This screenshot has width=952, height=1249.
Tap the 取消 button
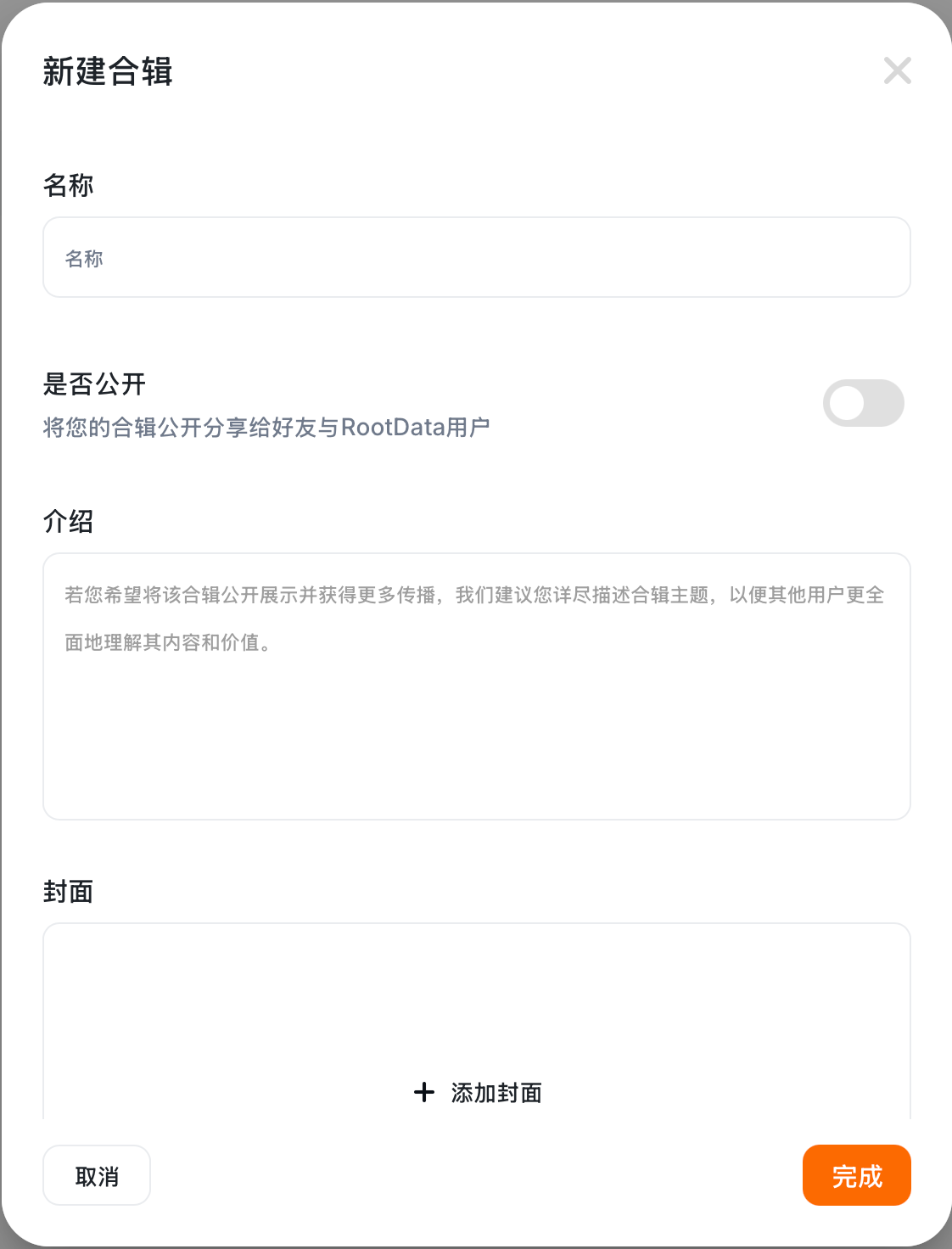[x=97, y=1176]
